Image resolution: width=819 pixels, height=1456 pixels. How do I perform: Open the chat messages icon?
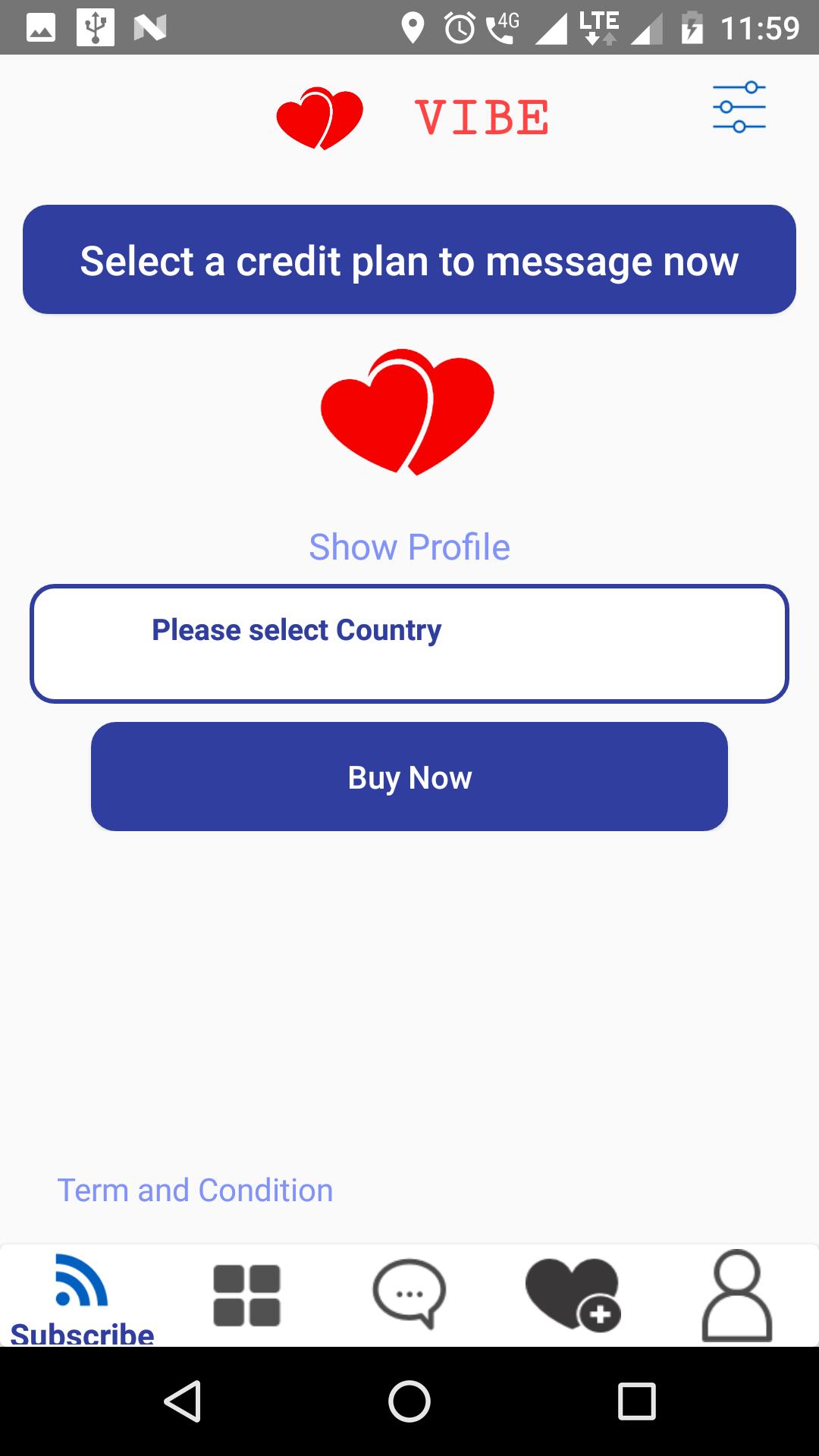[x=409, y=1297]
